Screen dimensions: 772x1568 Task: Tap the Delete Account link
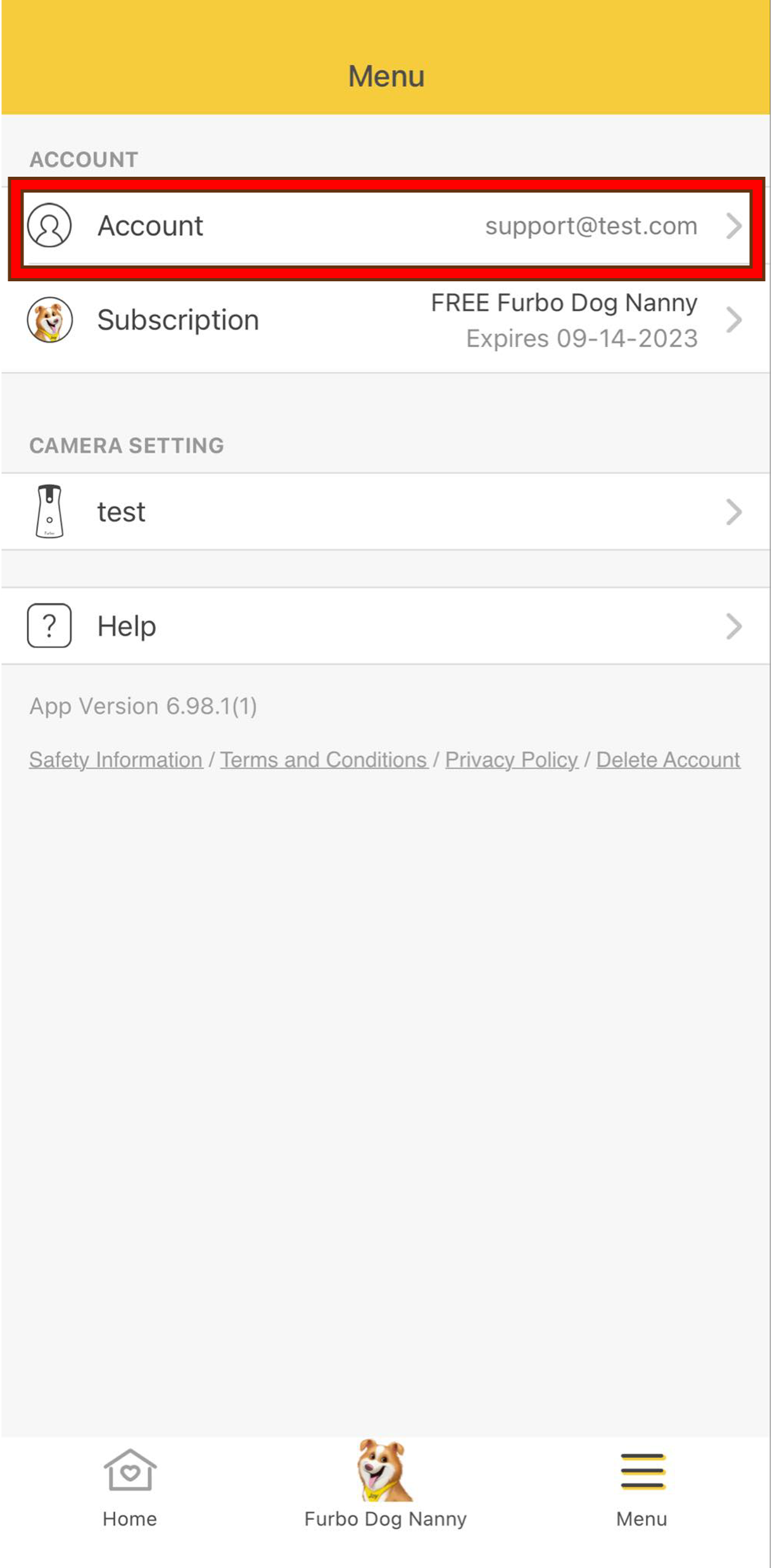click(x=668, y=760)
